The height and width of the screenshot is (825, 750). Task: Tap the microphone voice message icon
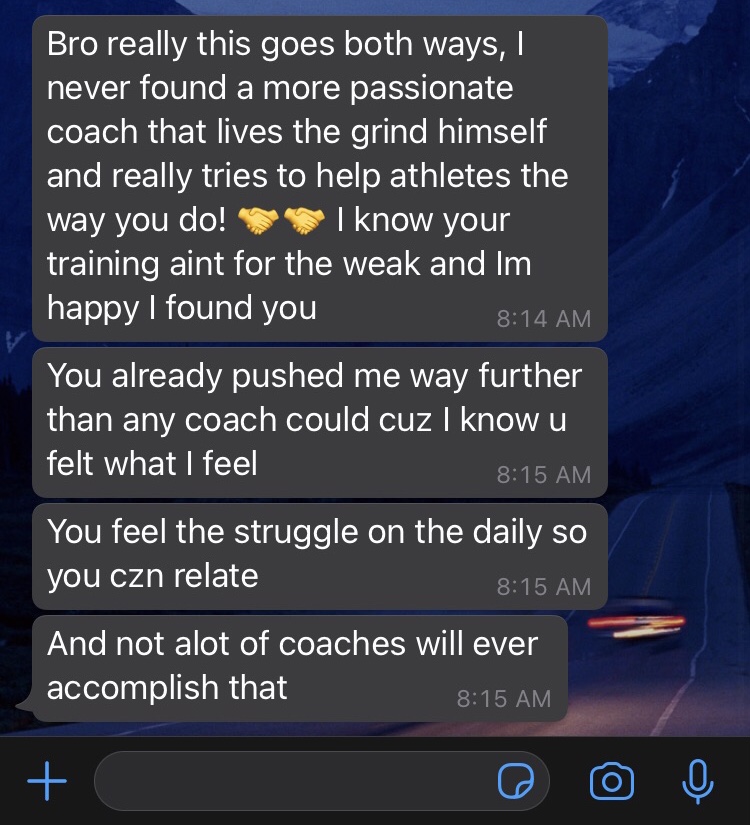[x=696, y=781]
